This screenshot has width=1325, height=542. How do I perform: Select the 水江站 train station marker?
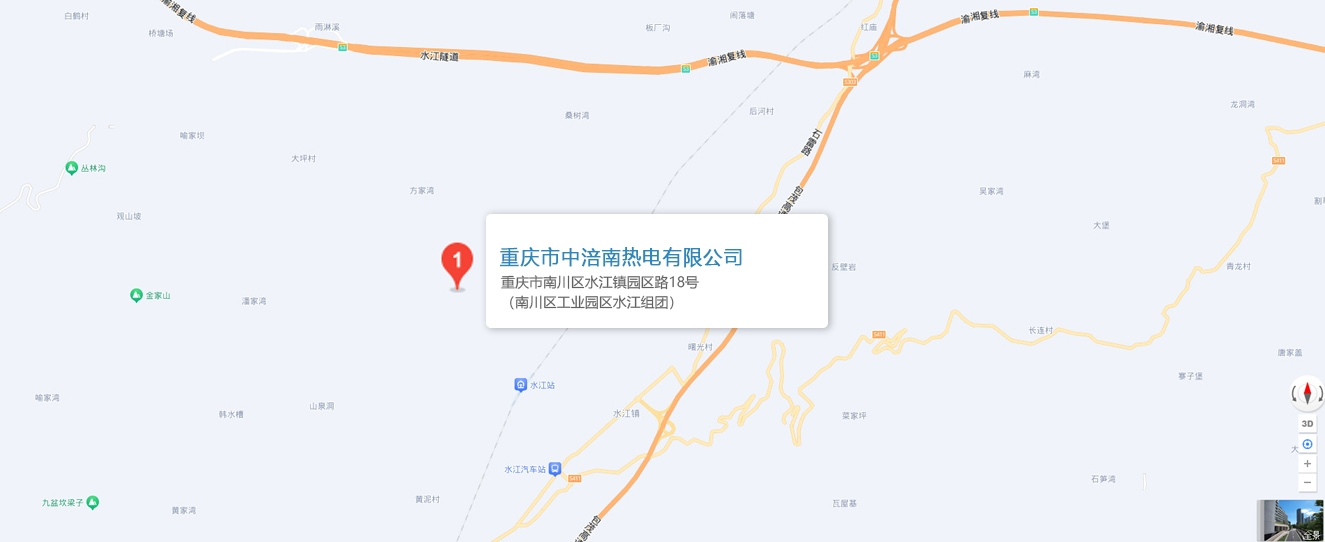click(x=521, y=385)
